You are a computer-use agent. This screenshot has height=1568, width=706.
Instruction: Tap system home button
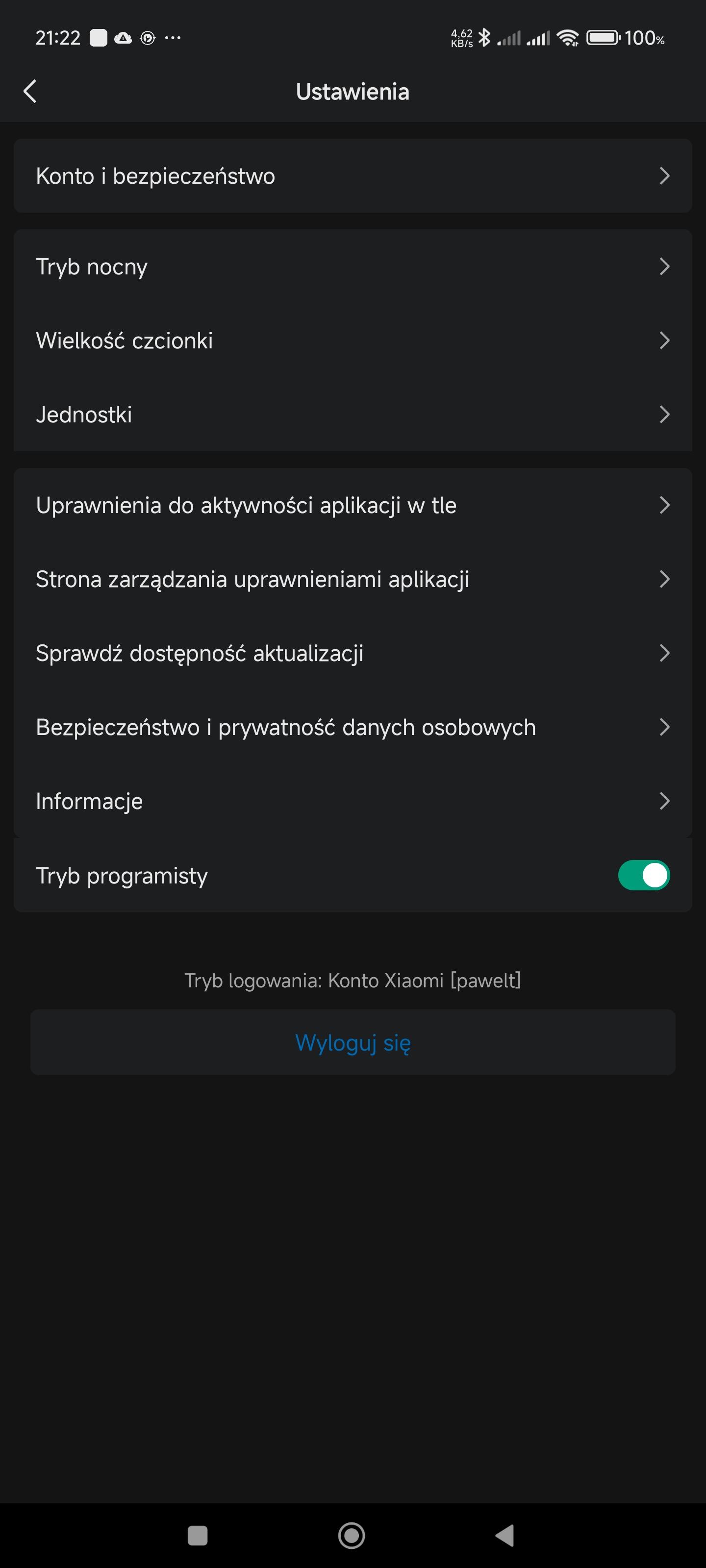(352, 1535)
